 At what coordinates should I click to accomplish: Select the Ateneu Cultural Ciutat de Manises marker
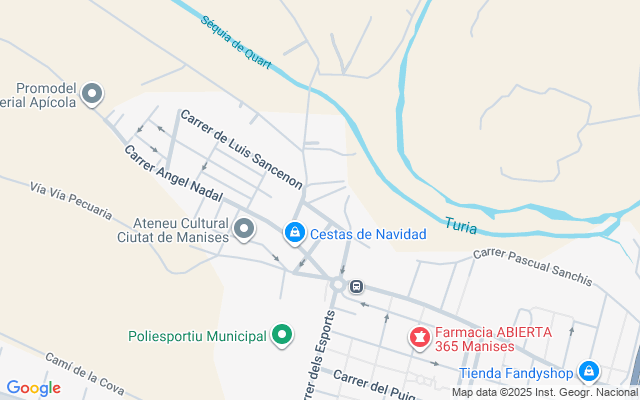pos(244,231)
